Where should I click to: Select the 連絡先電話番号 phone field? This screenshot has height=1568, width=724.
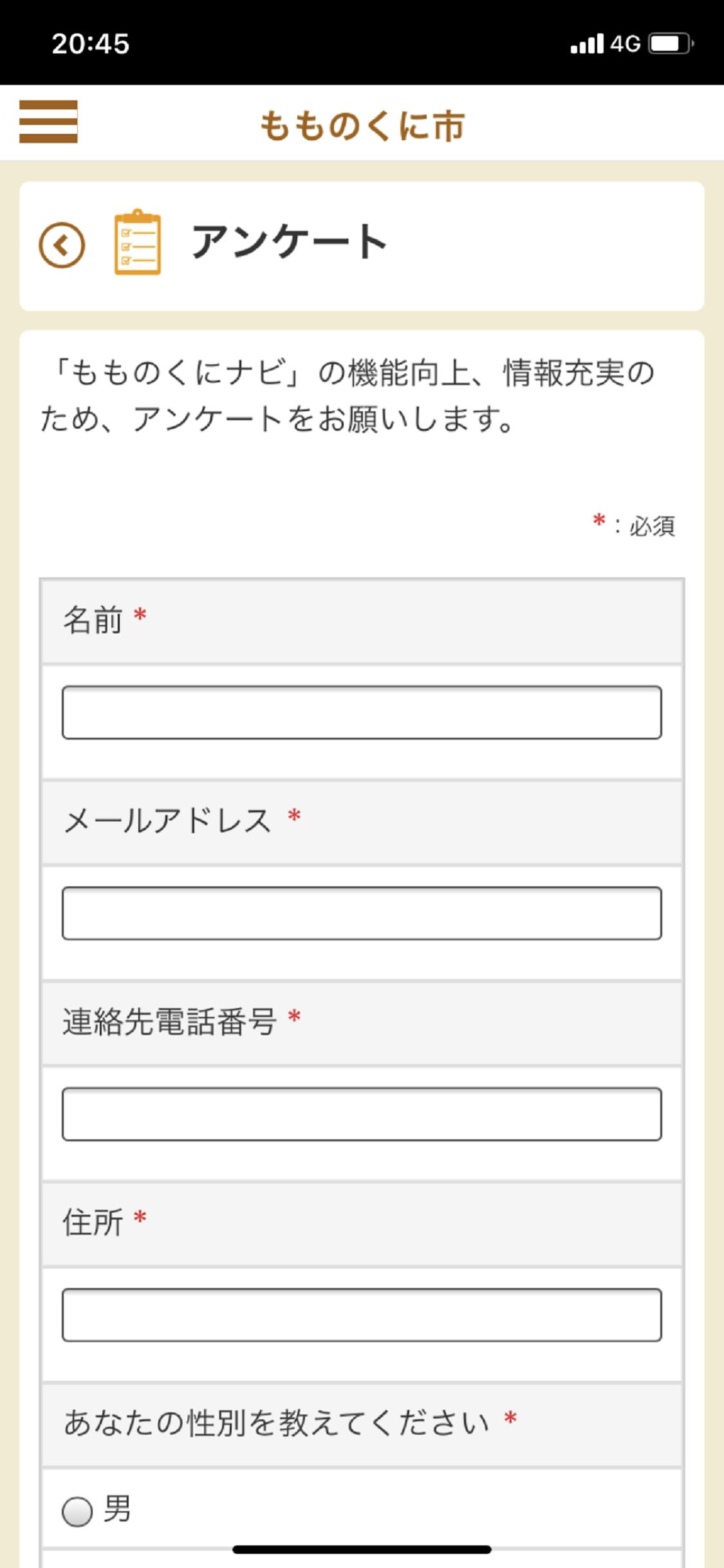tap(362, 1114)
